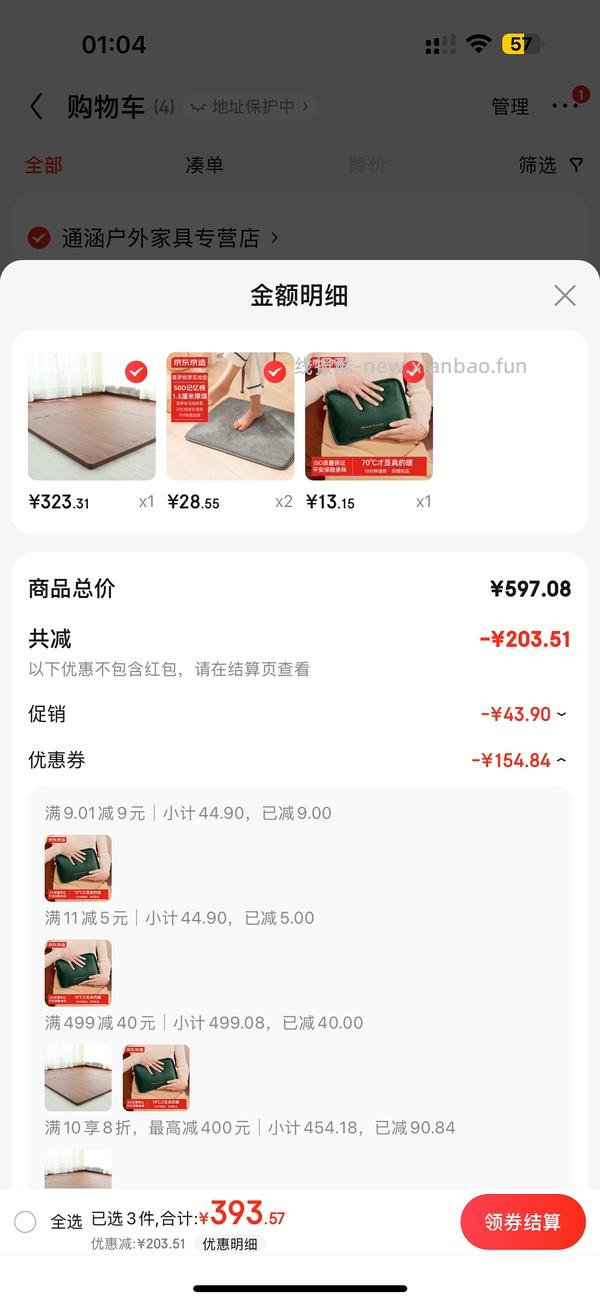This screenshot has width=600, height=1303.
Task: Collapse the 优惠券 coupon breakdown
Action: tap(519, 760)
